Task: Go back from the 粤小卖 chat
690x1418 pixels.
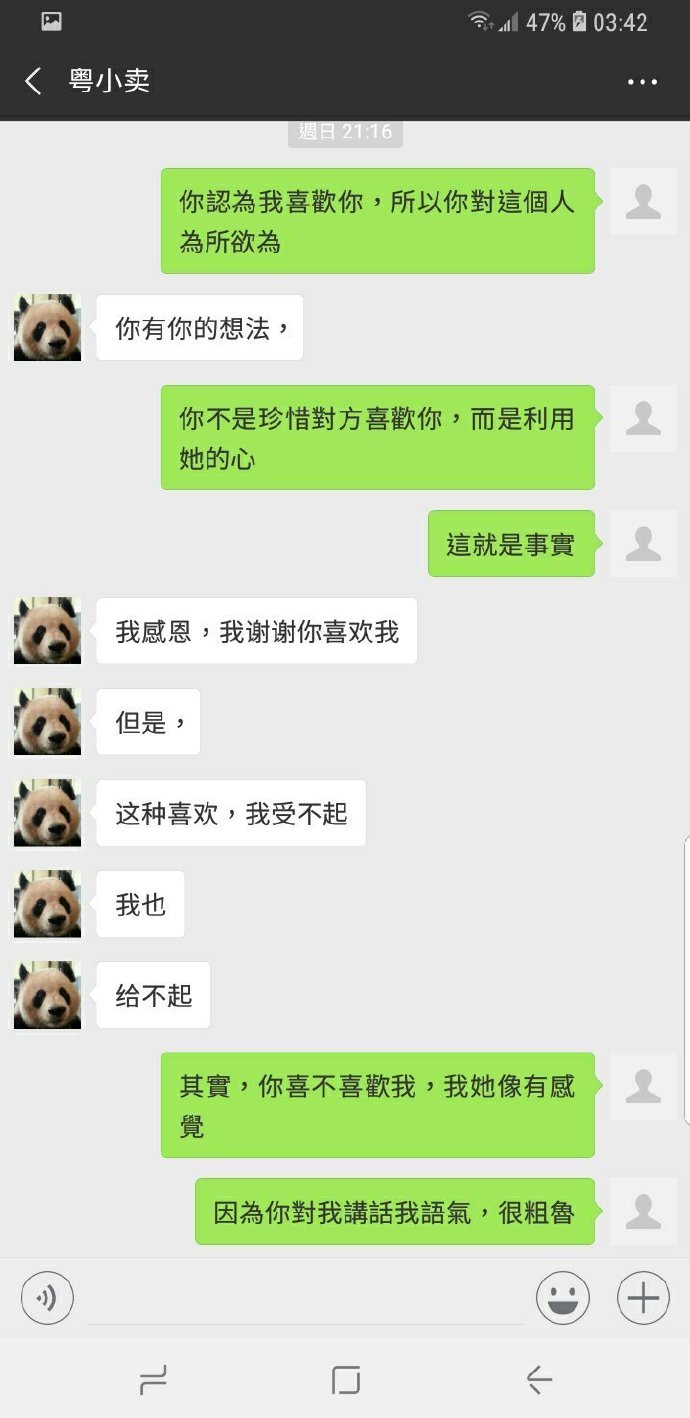Action: (x=33, y=81)
